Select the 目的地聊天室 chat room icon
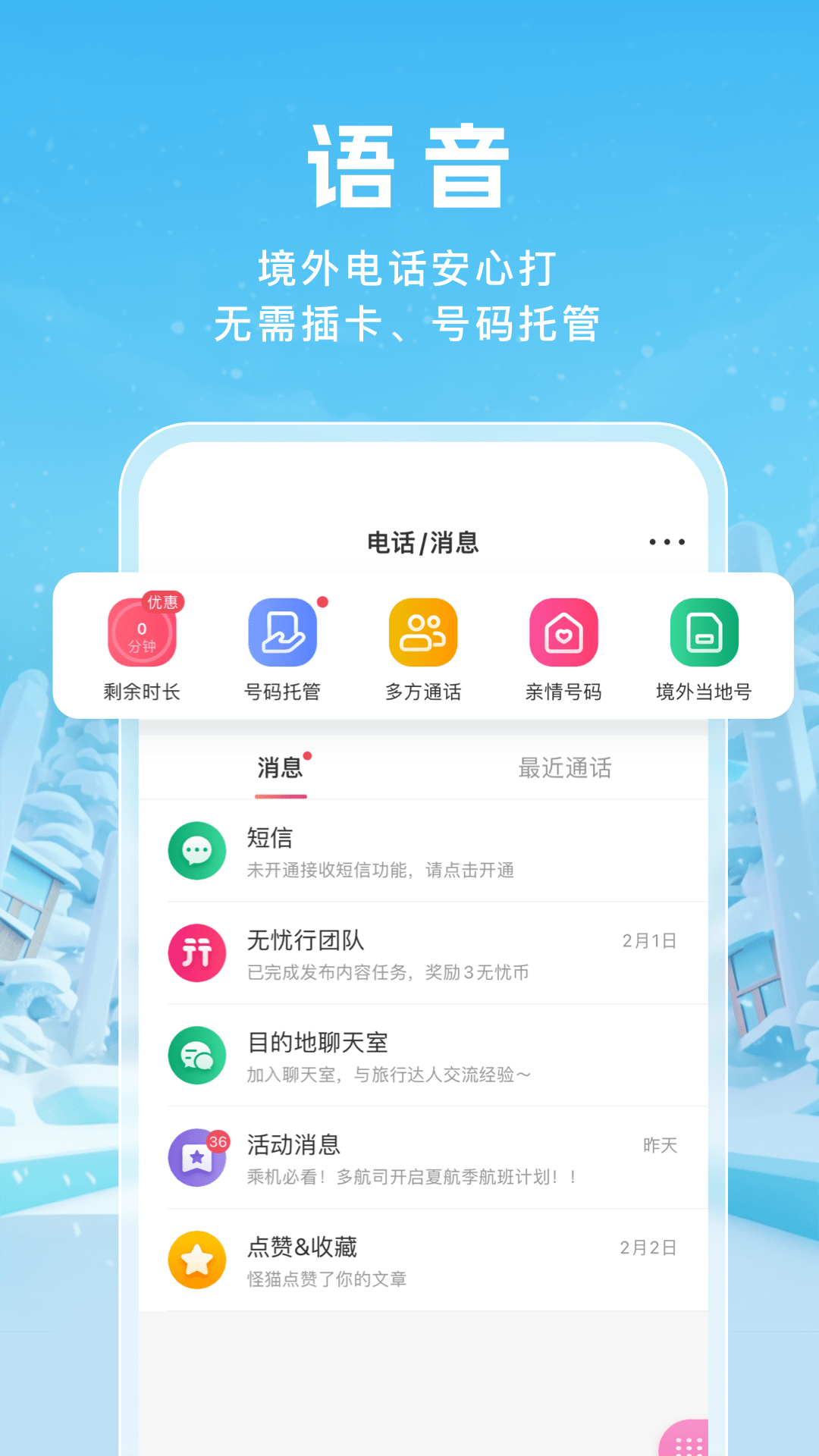This screenshot has width=819, height=1456. (196, 1056)
